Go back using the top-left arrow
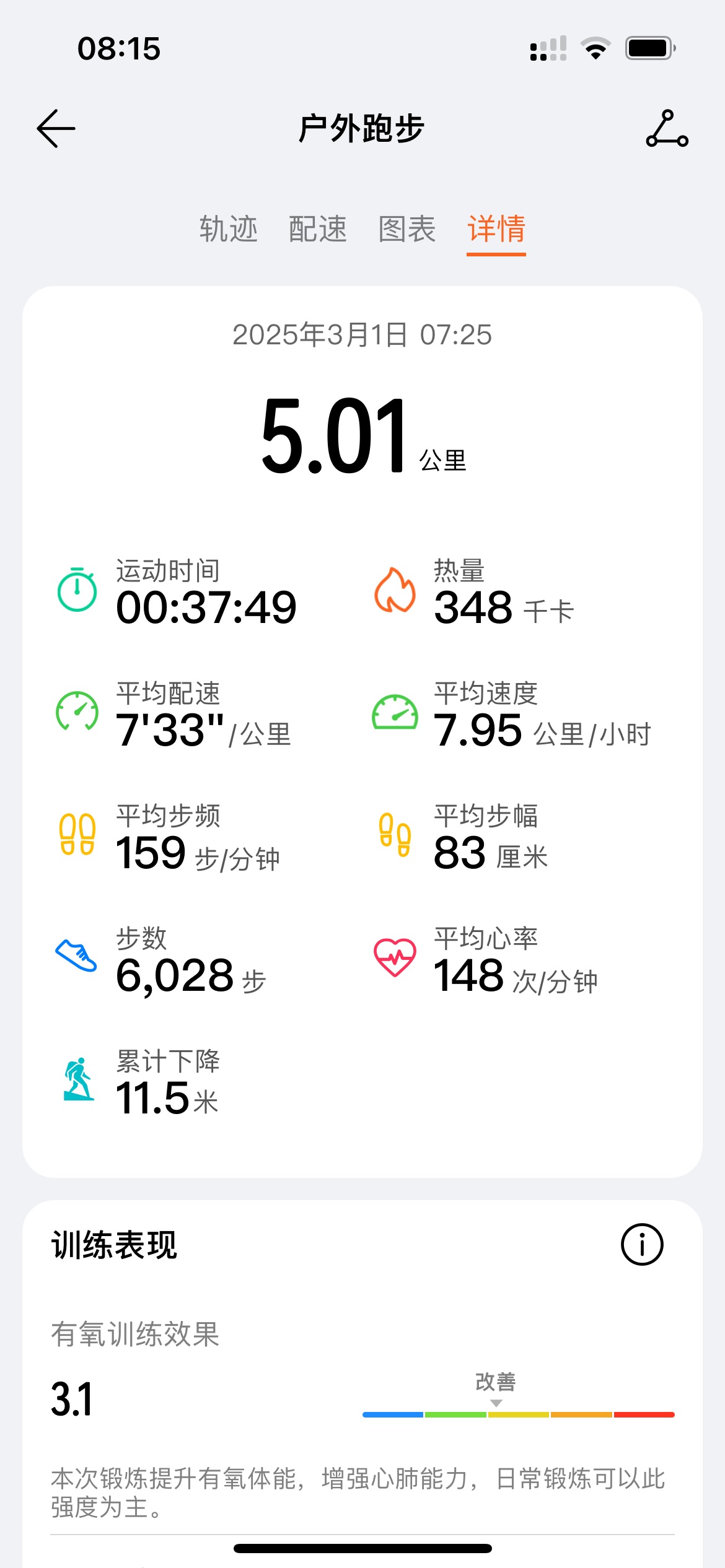The height and width of the screenshot is (1568, 725). pos(56,129)
